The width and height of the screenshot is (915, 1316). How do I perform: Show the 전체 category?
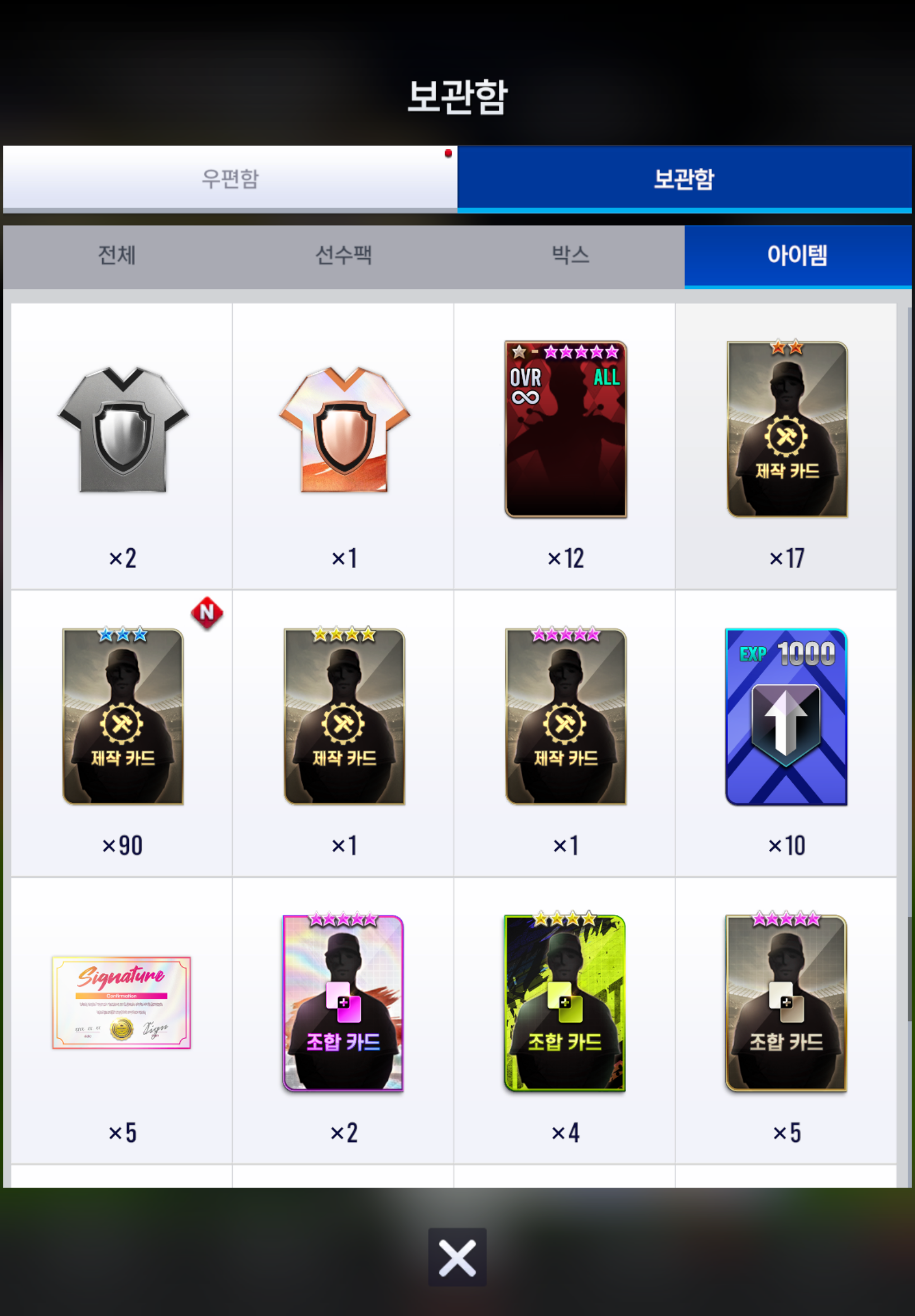[x=117, y=255]
